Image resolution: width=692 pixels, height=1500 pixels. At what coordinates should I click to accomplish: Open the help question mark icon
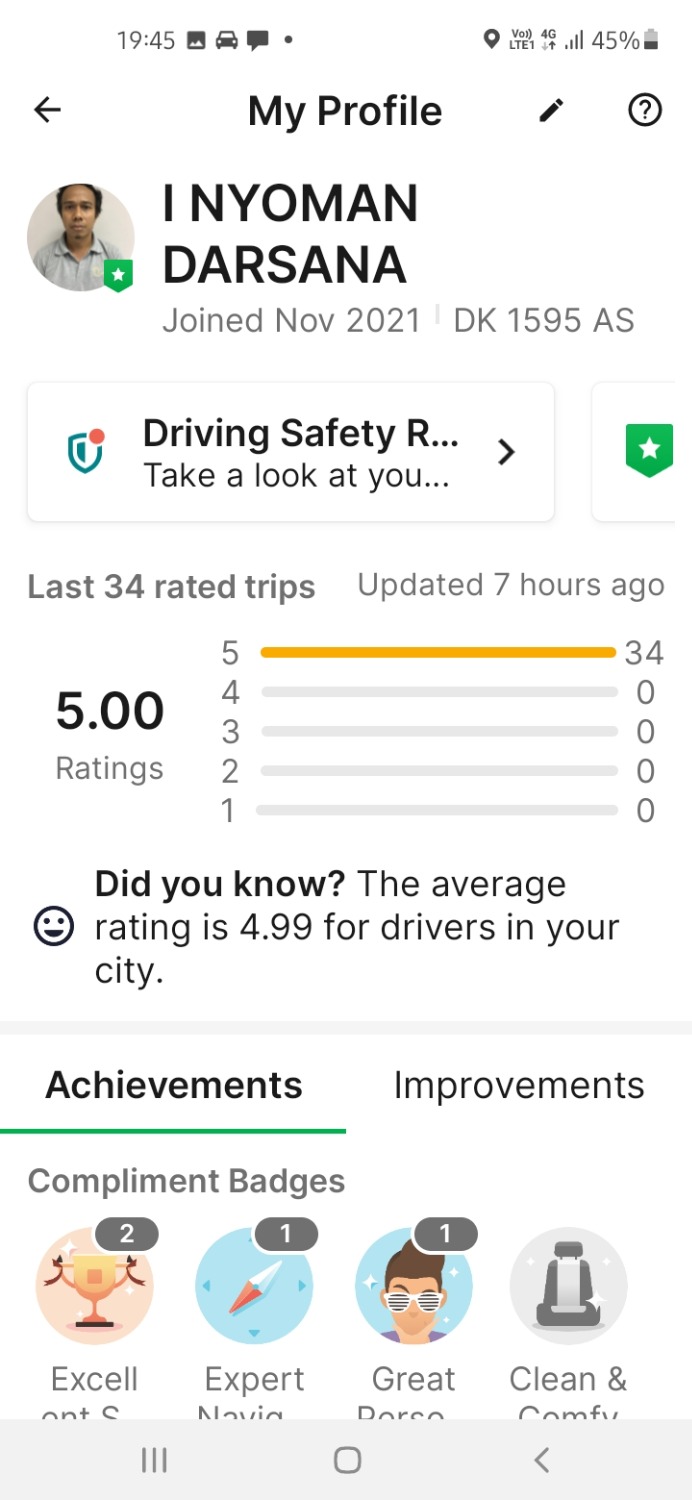click(x=645, y=110)
